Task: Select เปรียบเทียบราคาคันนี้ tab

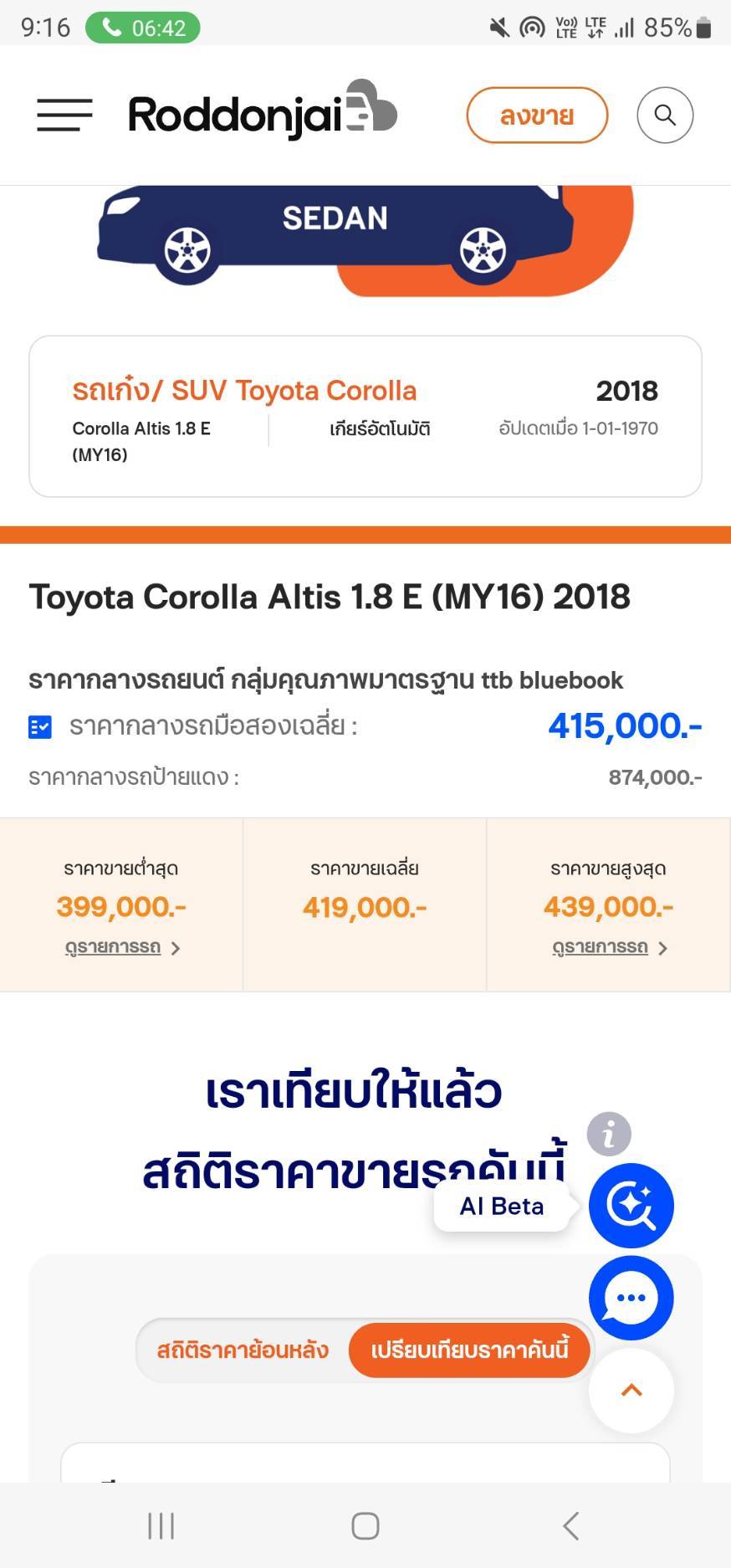Action: [469, 1350]
